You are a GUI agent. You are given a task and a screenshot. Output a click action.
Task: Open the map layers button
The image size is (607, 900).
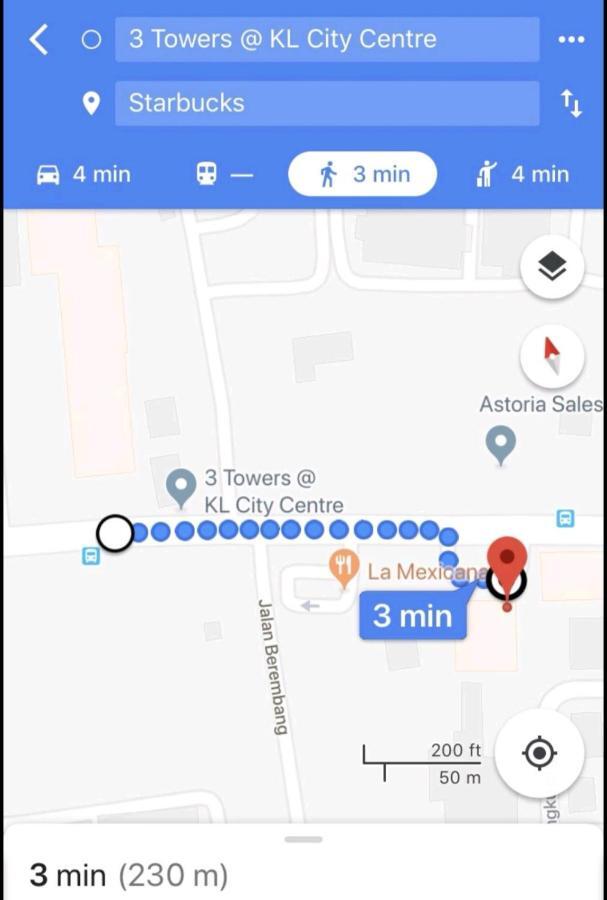coord(552,266)
